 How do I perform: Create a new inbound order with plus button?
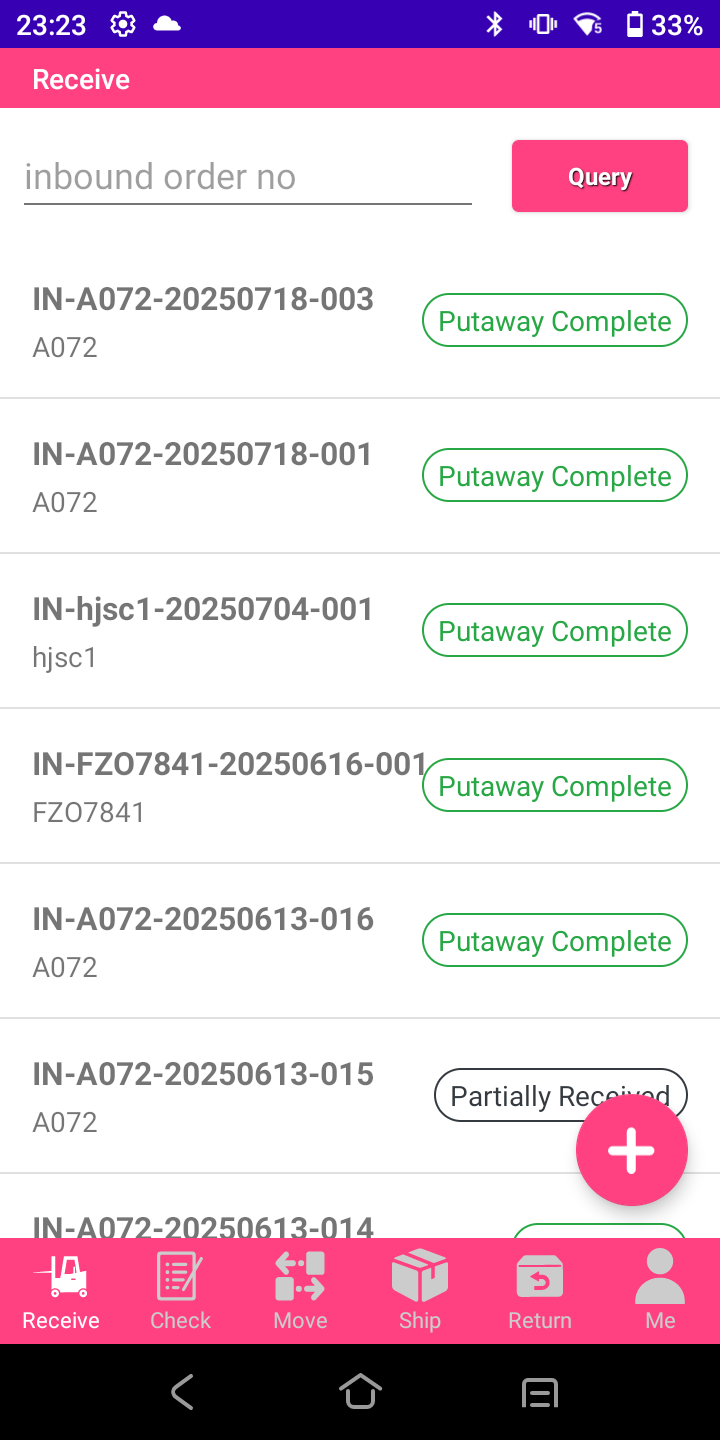tap(631, 1150)
